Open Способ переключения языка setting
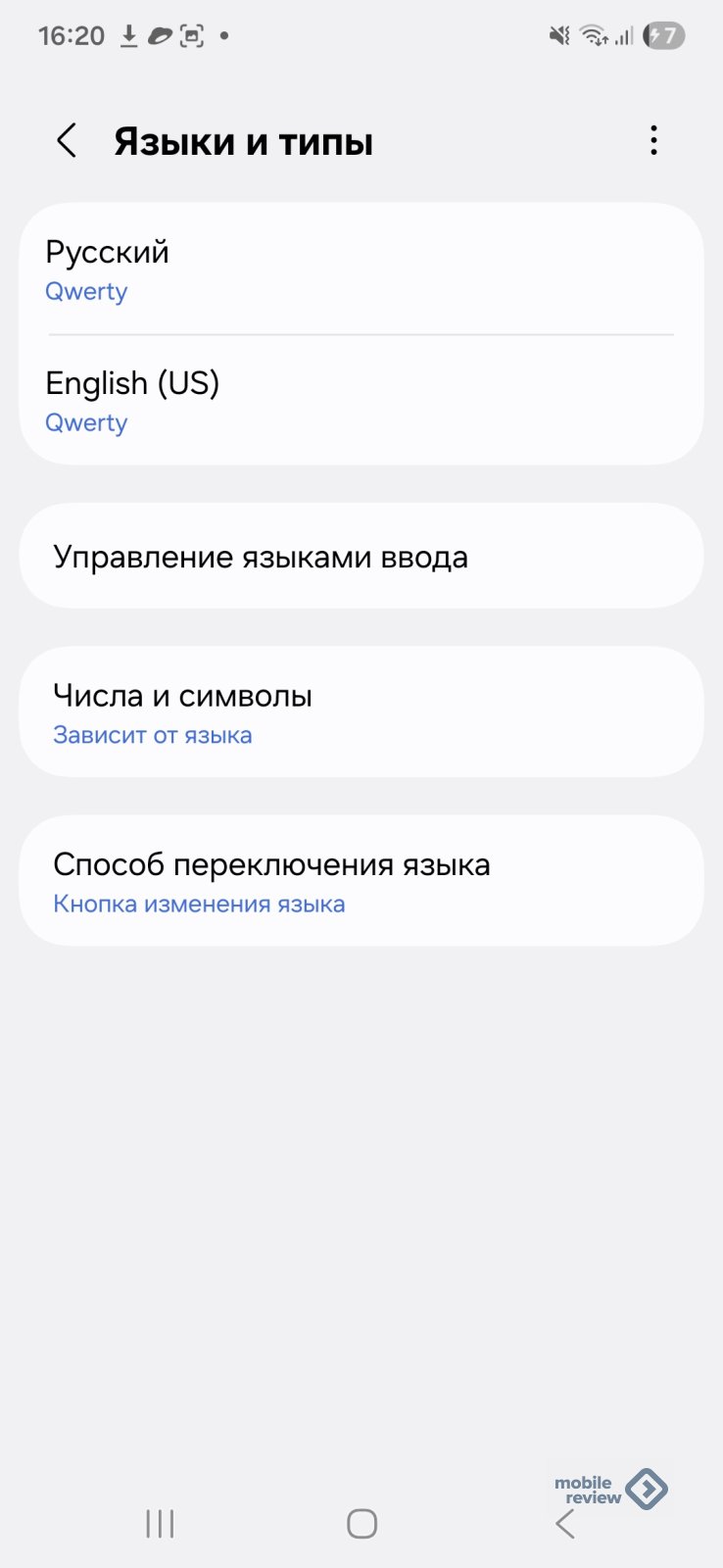Screen dimensions: 723x1568 tap(361, 881)
